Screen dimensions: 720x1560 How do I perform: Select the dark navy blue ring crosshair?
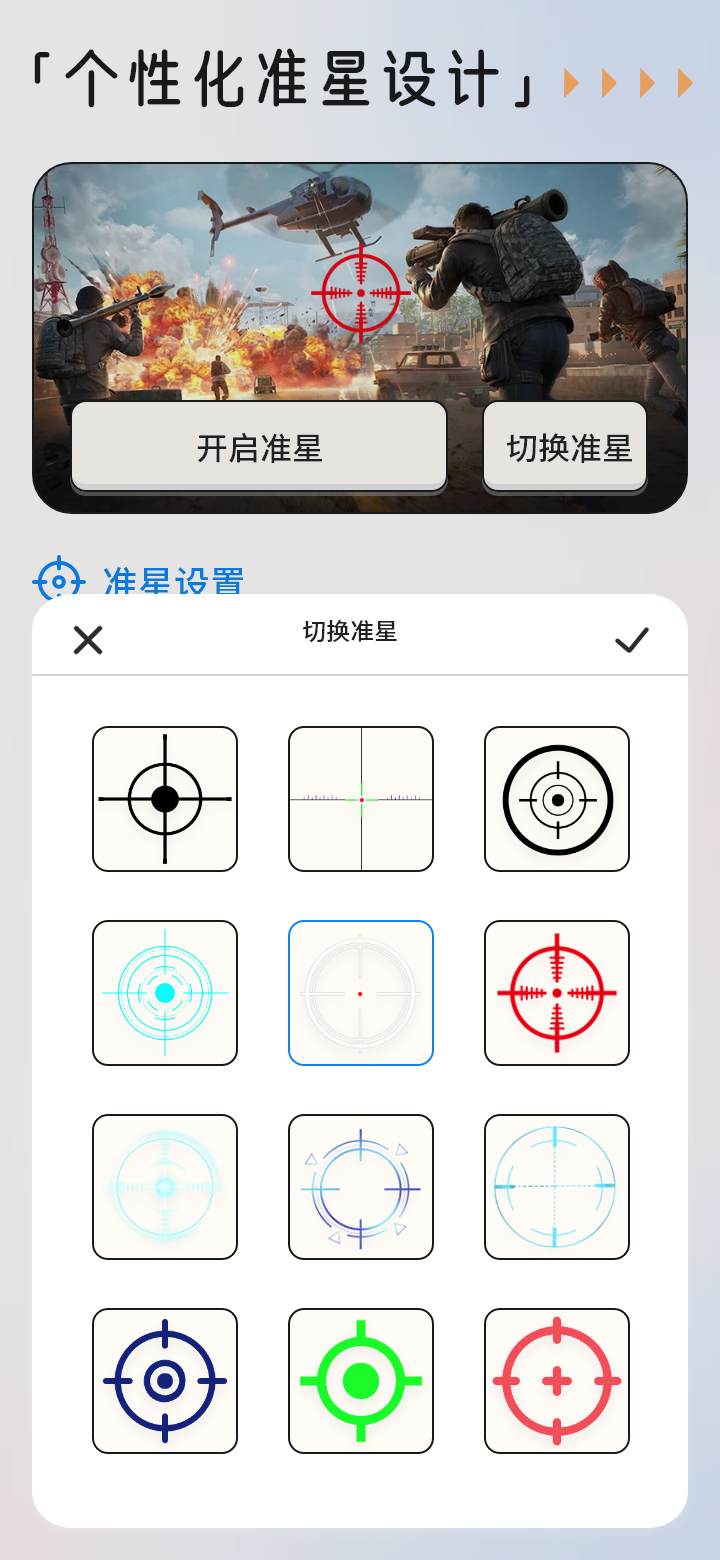[x=164, y=1380]
